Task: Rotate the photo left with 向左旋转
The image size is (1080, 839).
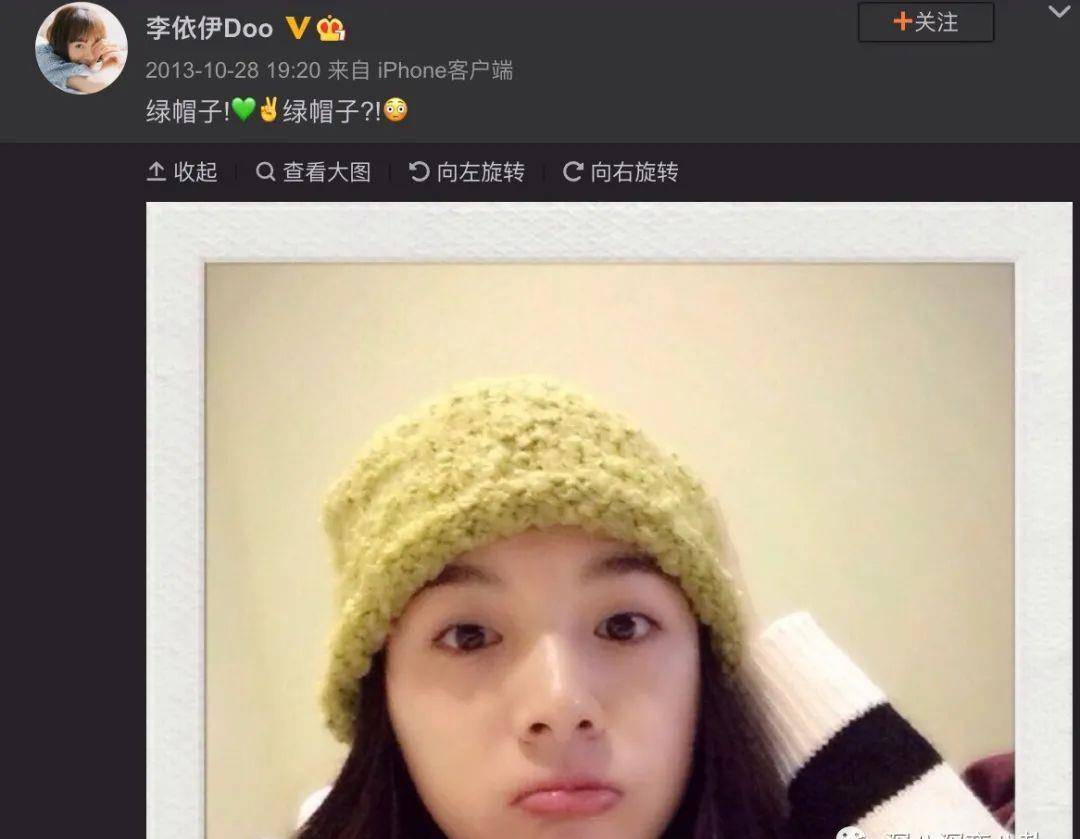Action: coord(467,172)
